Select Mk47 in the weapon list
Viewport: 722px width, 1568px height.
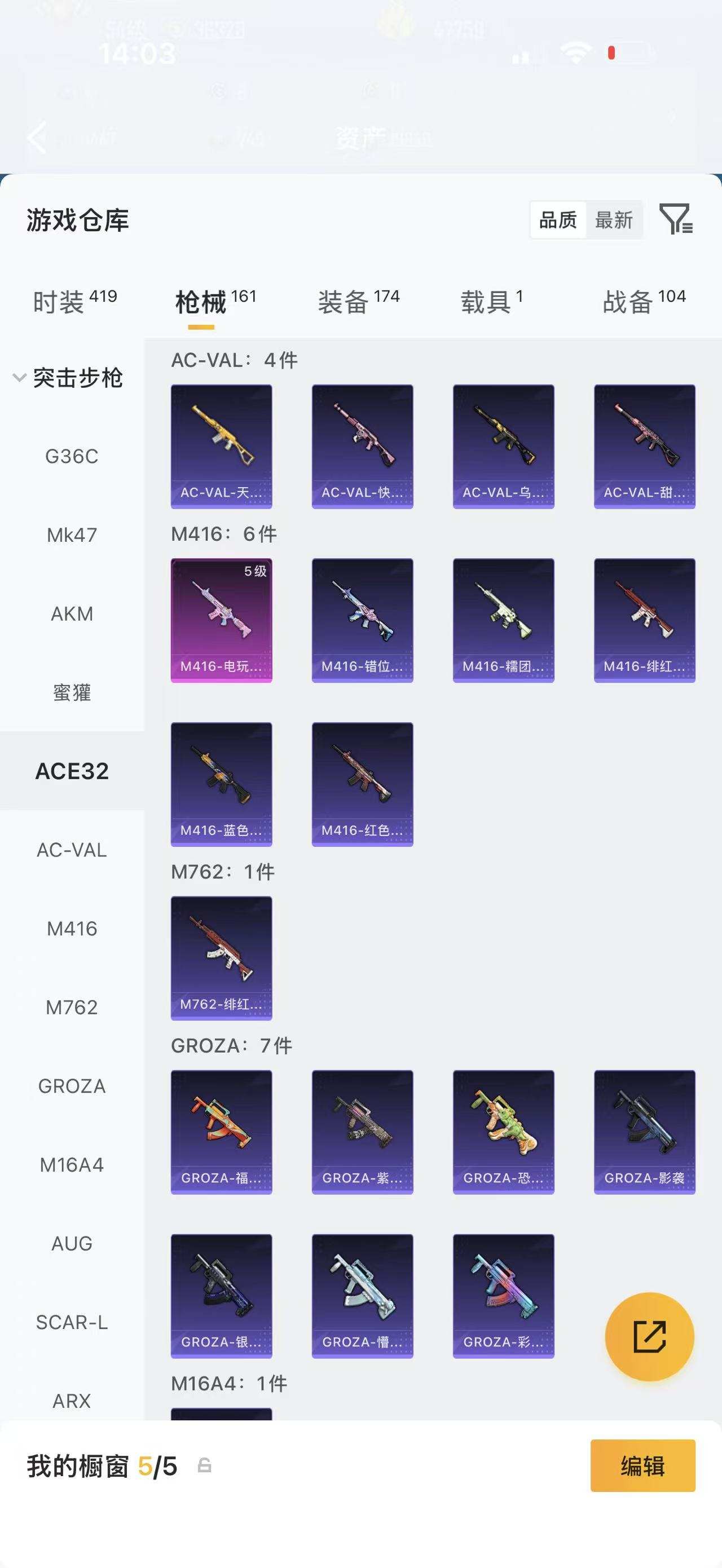click(x=72, y=535)
